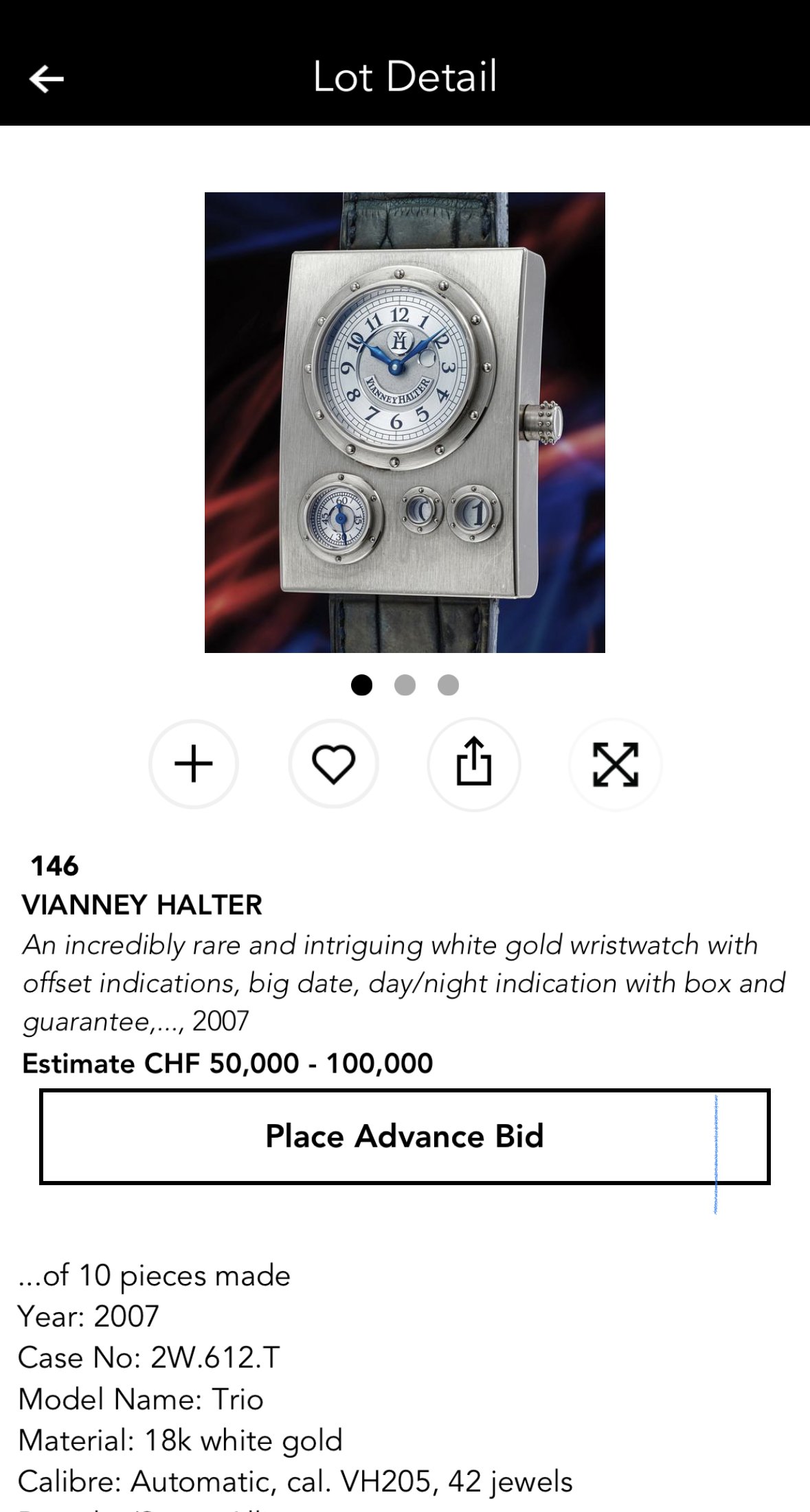Favorite this lot with the heart icon

pyautogui.click(x=334, y=764)
